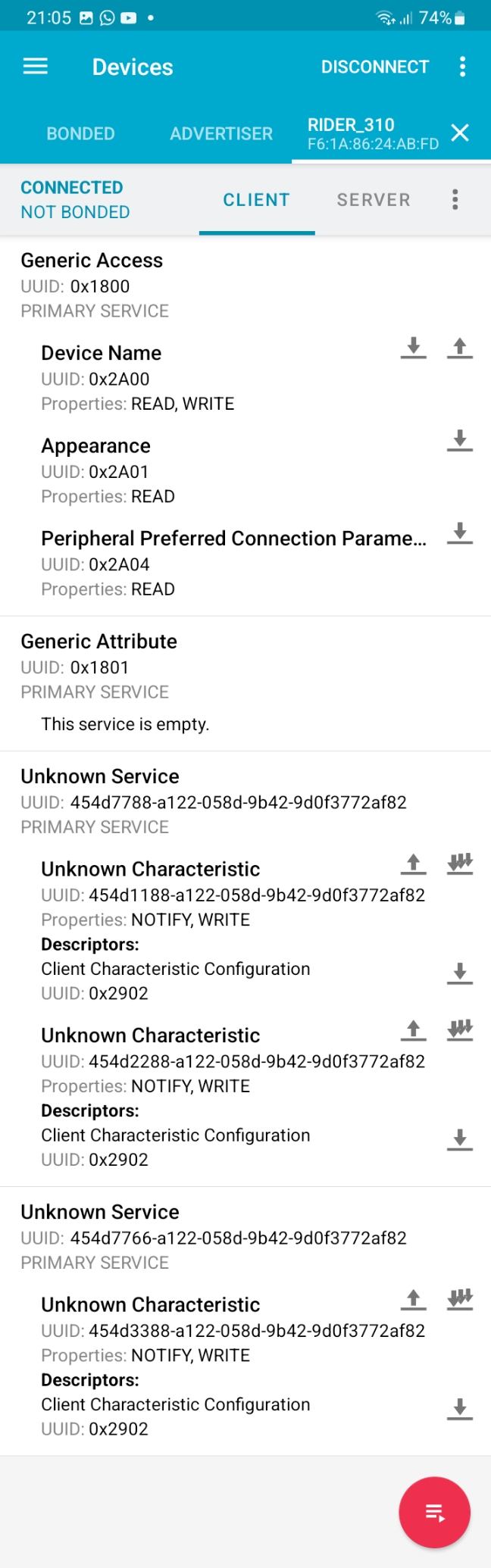Enable notifications for characteristic 454d1188

click(x=459, y=864)
